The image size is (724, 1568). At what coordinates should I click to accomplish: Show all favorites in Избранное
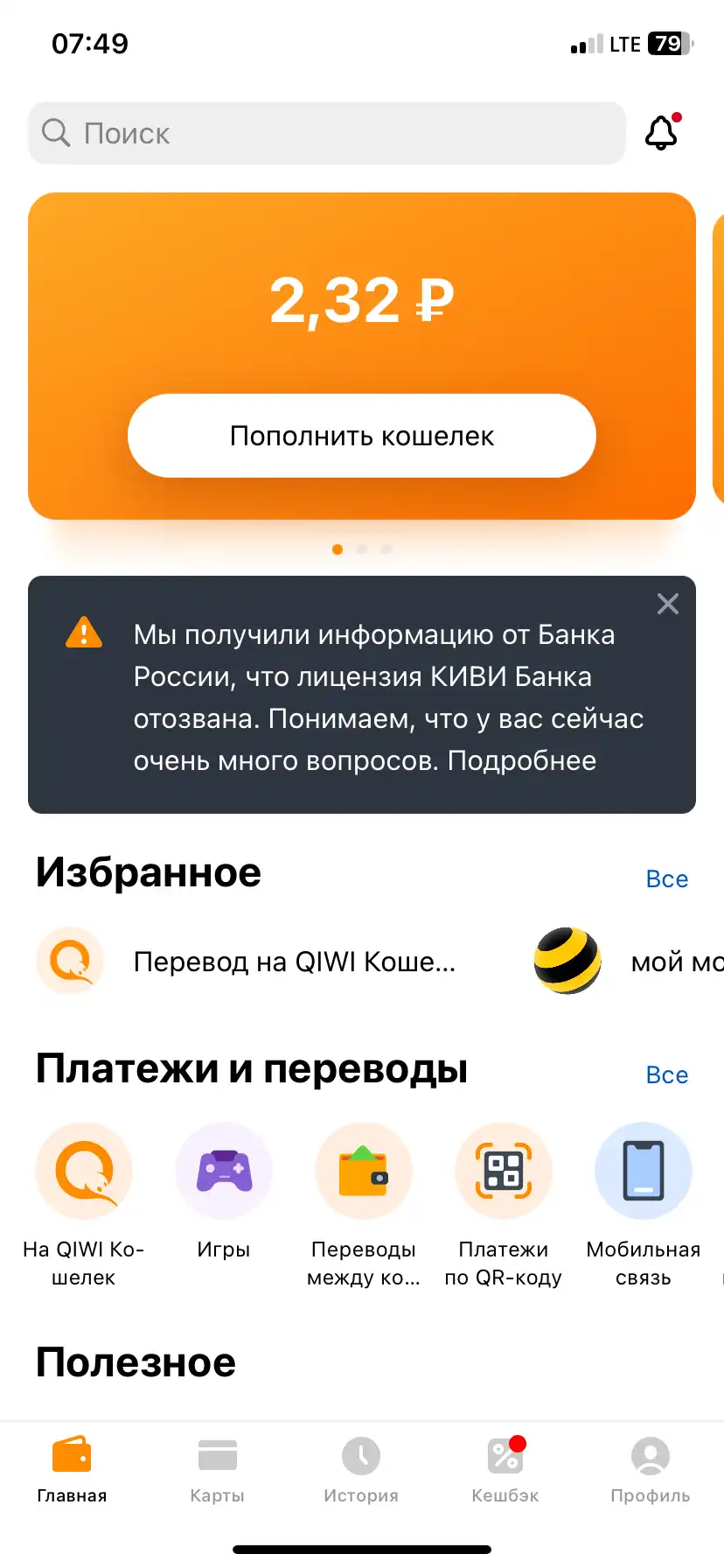pos(666,879)
